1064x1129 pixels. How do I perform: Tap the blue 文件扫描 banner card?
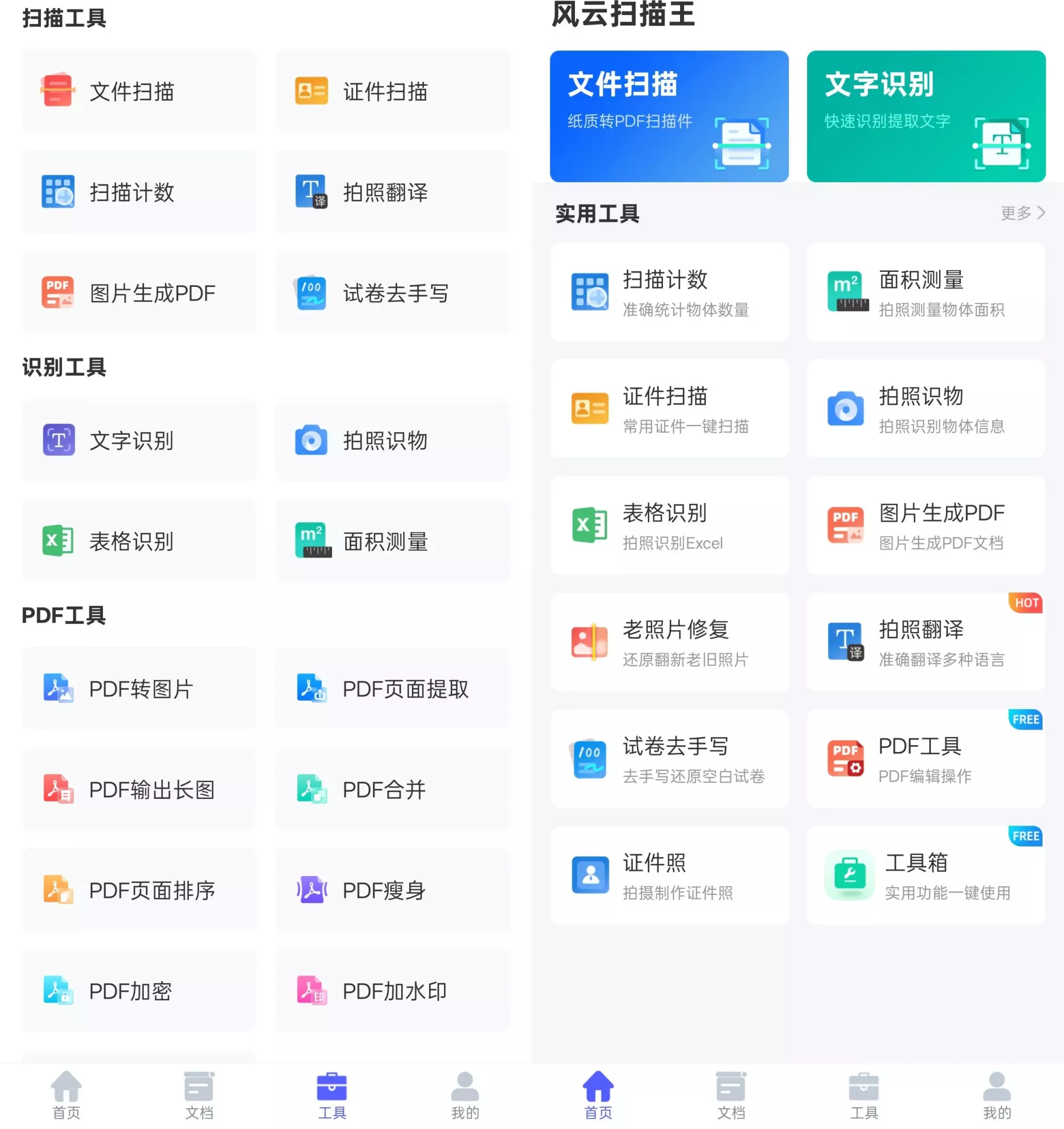pos(669,116)
